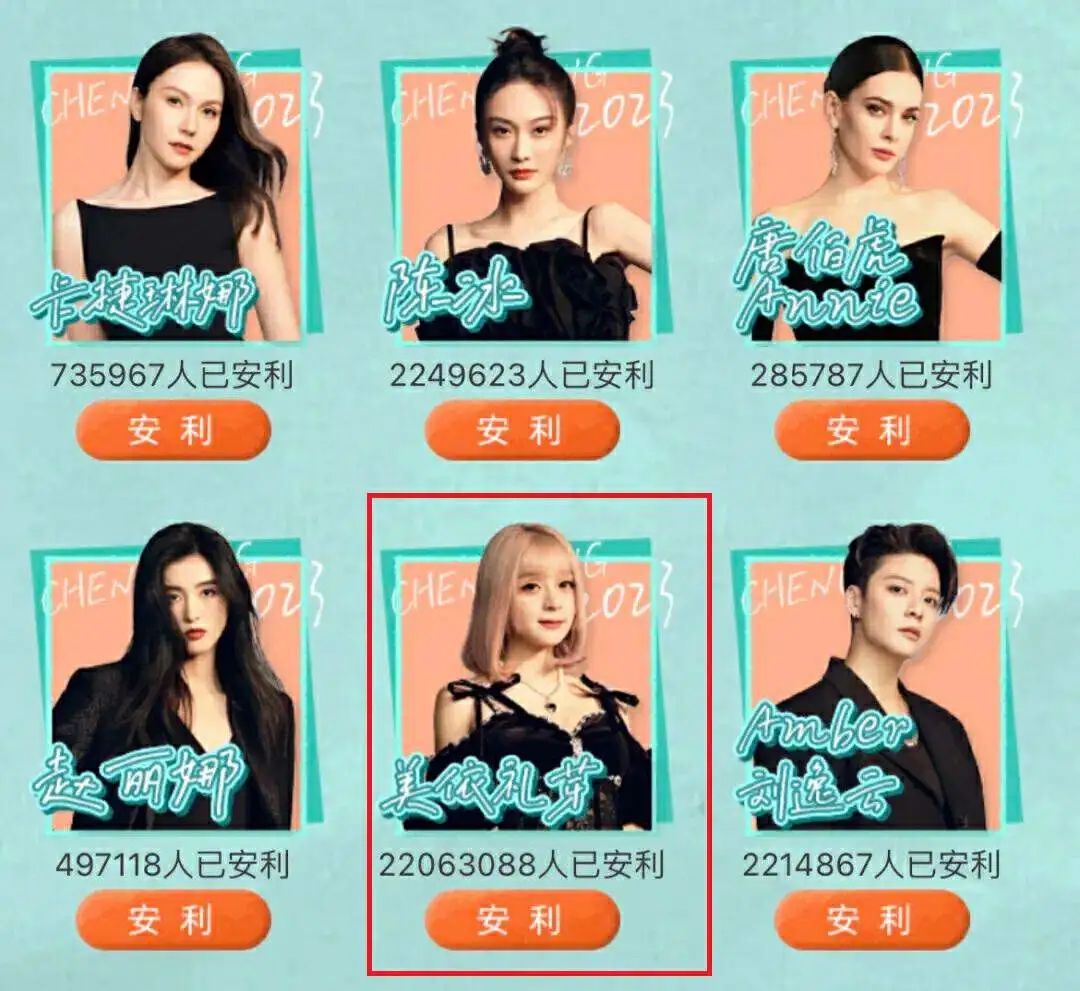Viewport: 1080px width, 991px height.
Task: Hit 安利 button for 唐伯虎Annie
Action: tap(872, 430)
